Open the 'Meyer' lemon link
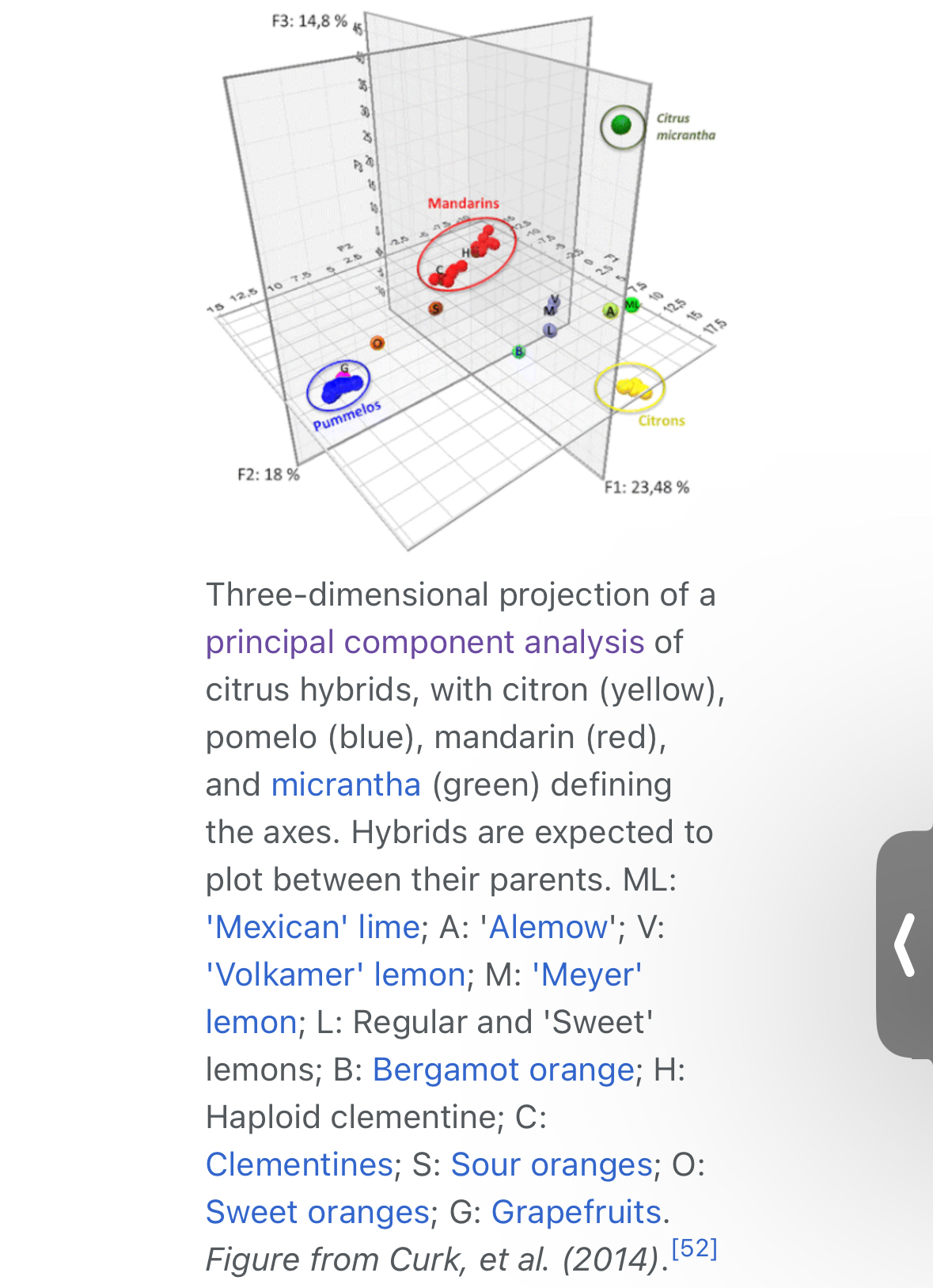The image size is (933, 1288). tap(587, 975)
